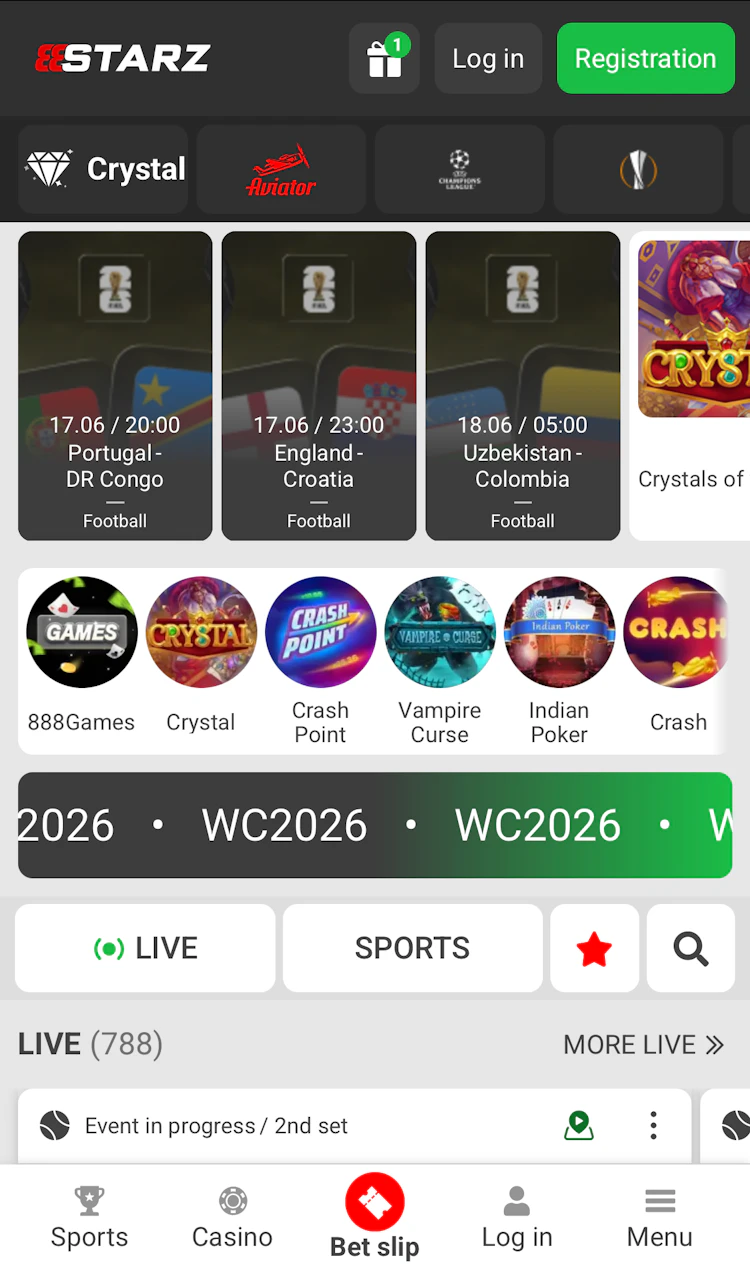Open the gift bonuses icon
750x1269 pixels.
[x=384, y=58]
